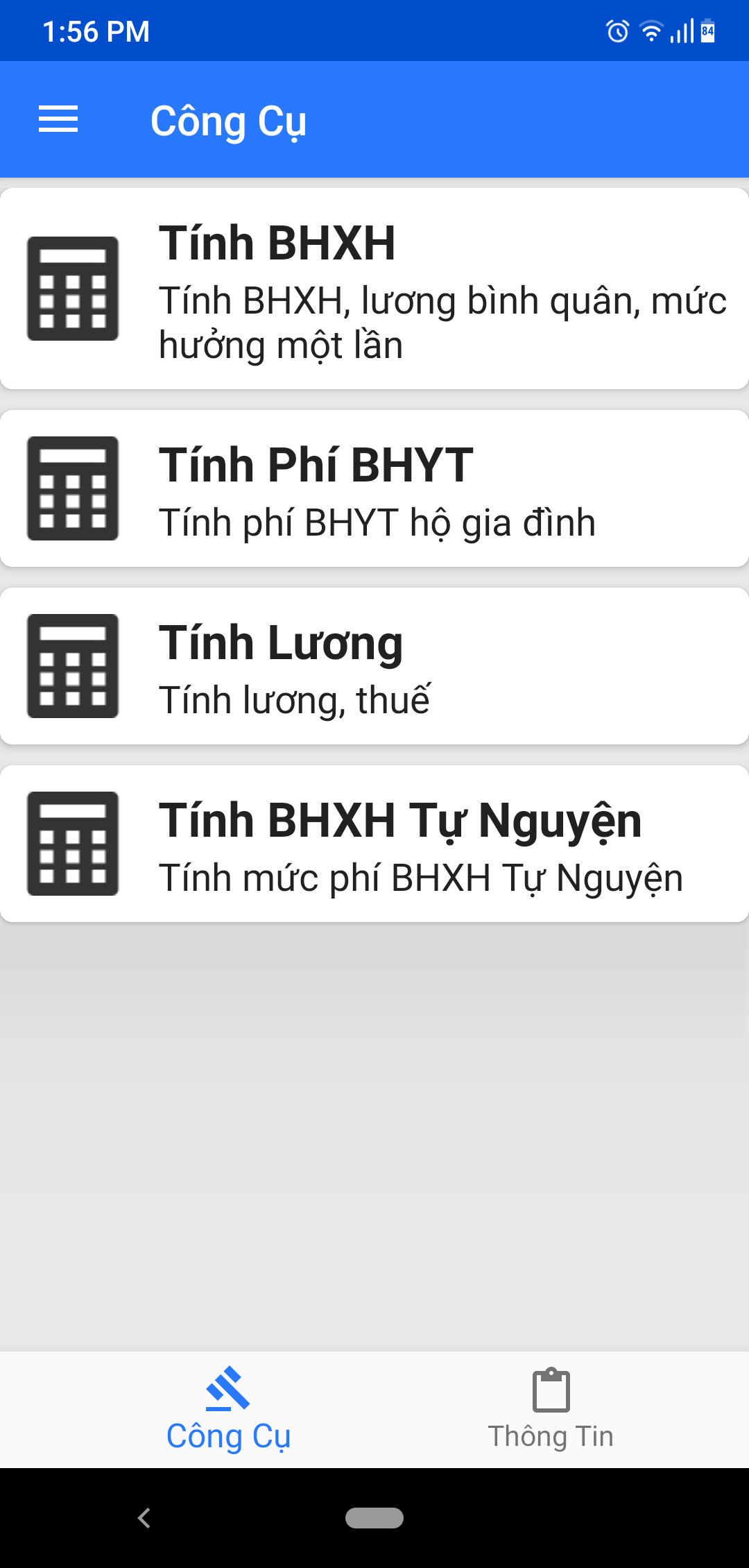Viewport: 749px width, 1568px height.
Task: Select the Tính Lương tool
Action: point(374,666)
